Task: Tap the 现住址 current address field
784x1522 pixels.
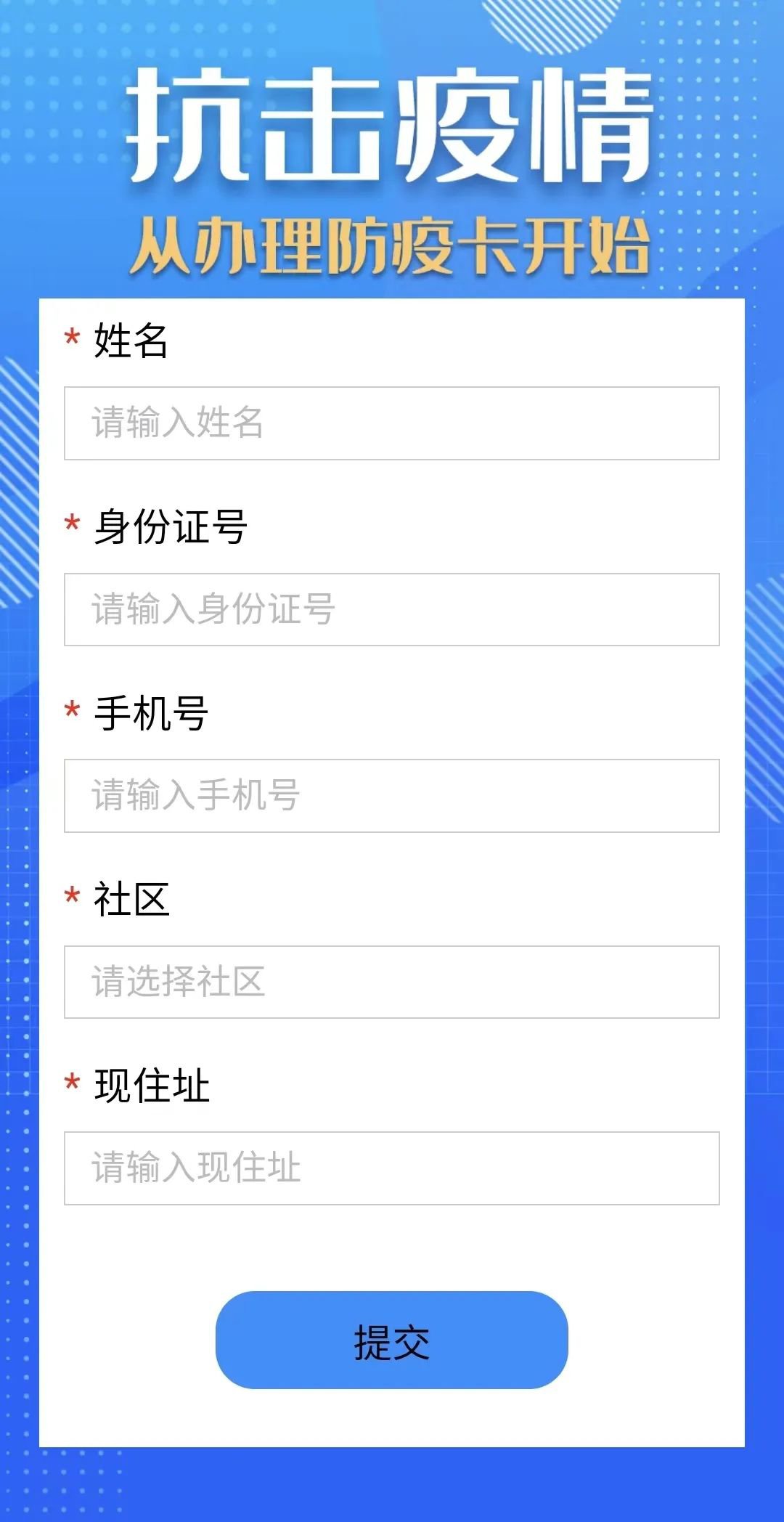Action: tap(392, 1168)
